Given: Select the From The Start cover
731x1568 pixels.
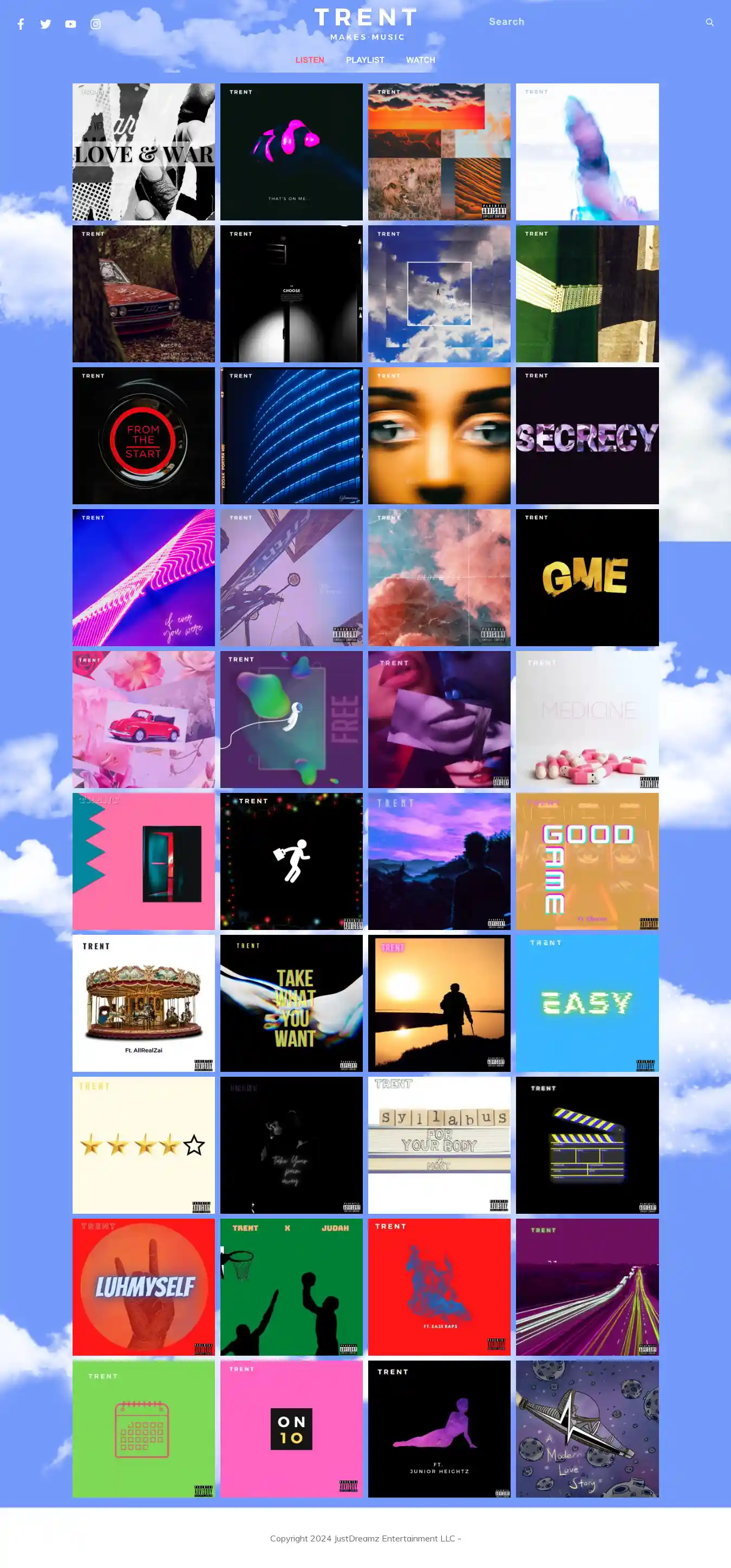Looking at the screenshot, I should point(143,435).
